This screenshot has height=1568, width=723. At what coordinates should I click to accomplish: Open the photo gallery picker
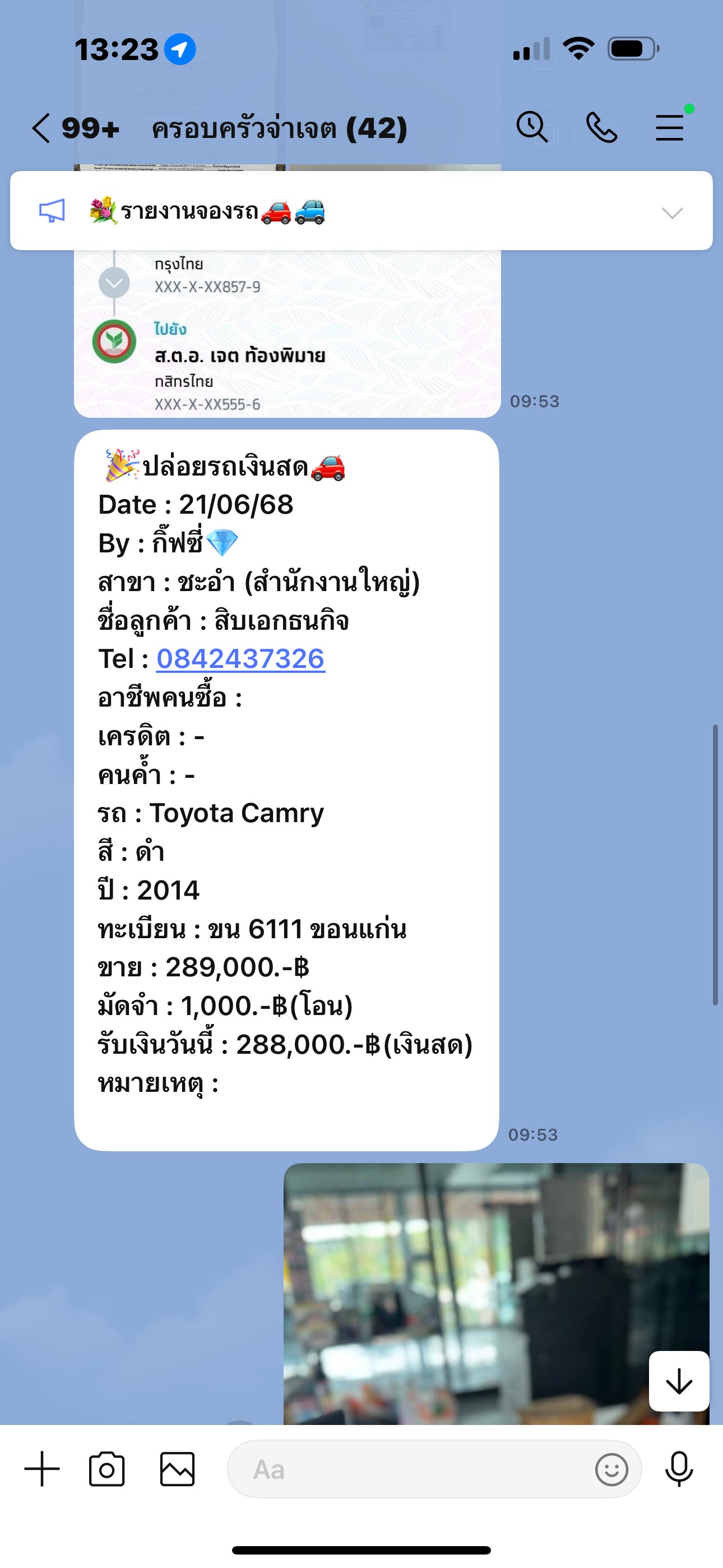(177, 1469)
